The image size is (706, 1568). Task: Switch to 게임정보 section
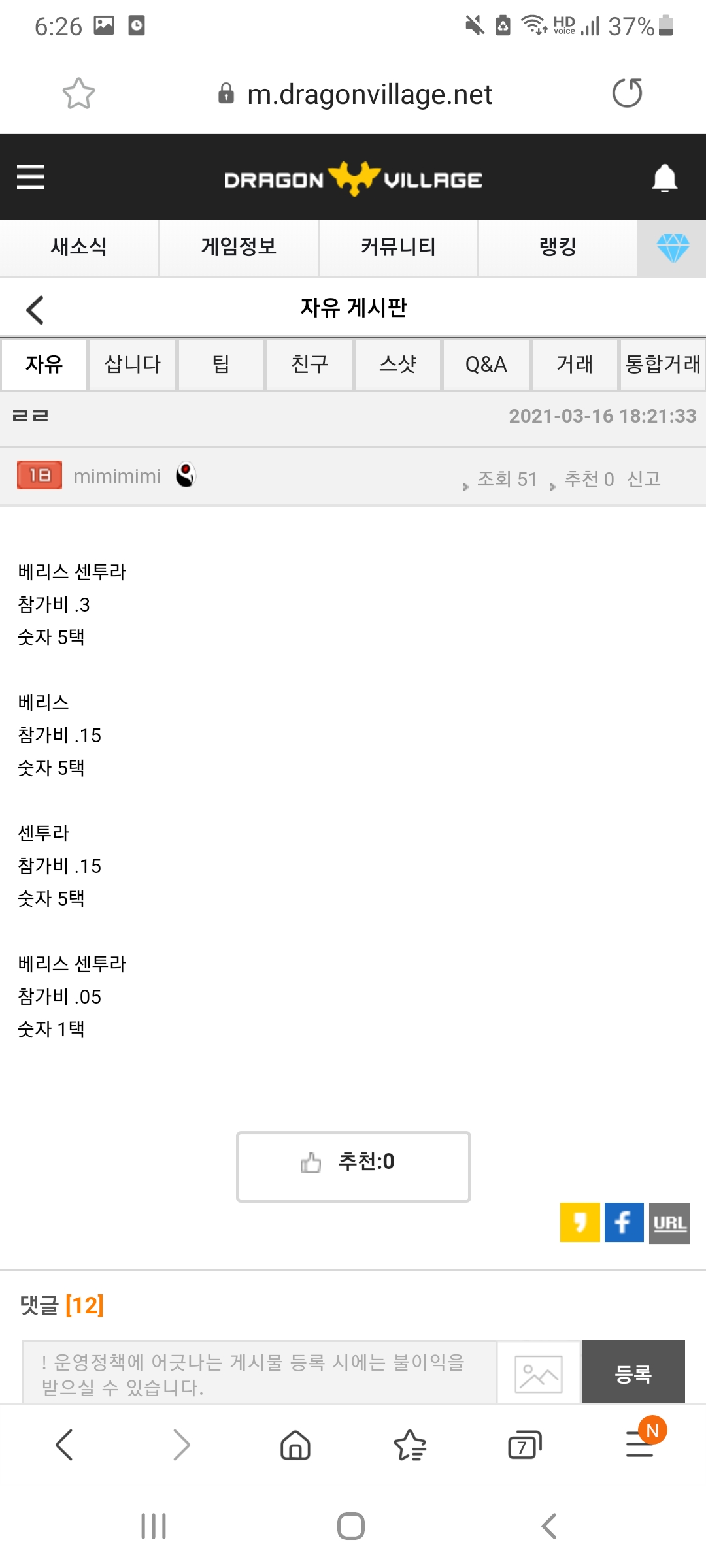point(239,247)
